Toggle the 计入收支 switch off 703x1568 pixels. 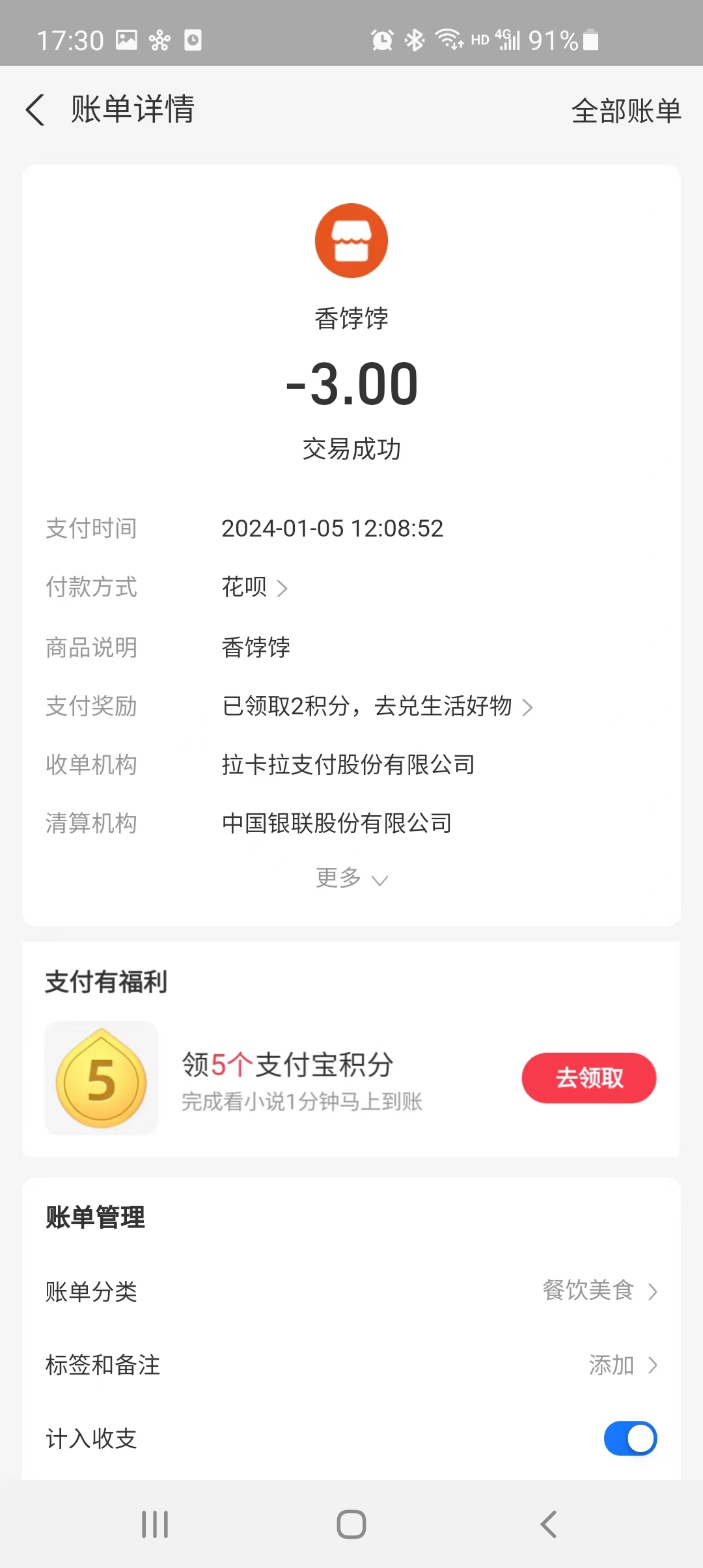(x=630, y=1438)
